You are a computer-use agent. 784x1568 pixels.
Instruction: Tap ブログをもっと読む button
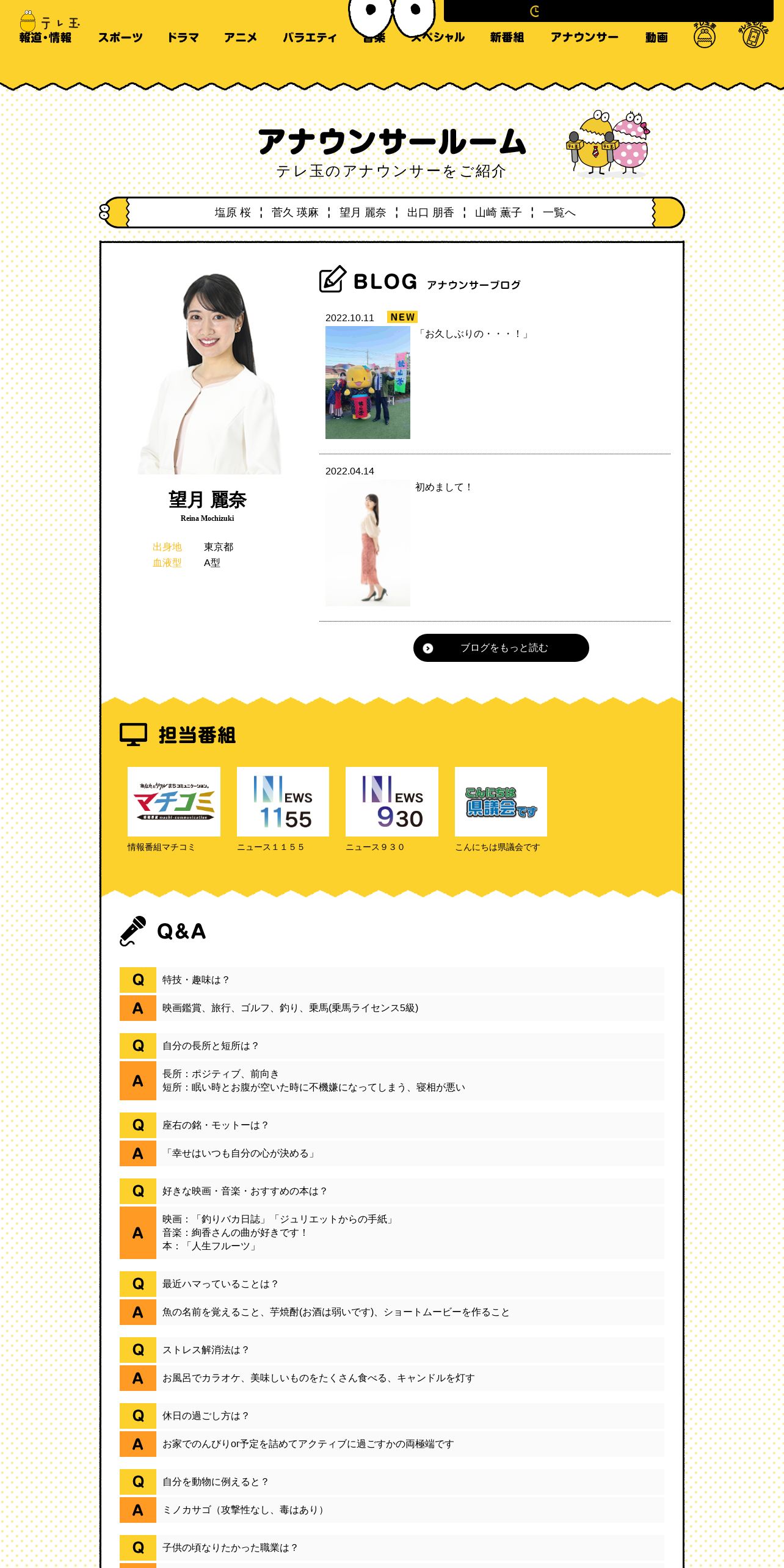tap(501, 648)
